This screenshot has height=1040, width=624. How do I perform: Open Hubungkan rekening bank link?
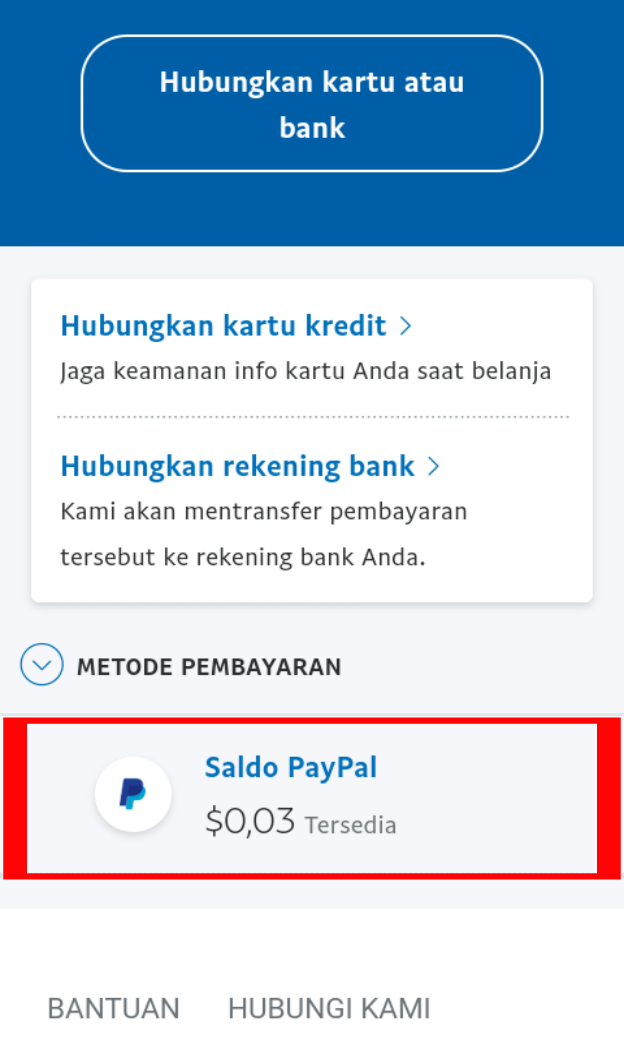pyautogui.click(x=250, y=466)
